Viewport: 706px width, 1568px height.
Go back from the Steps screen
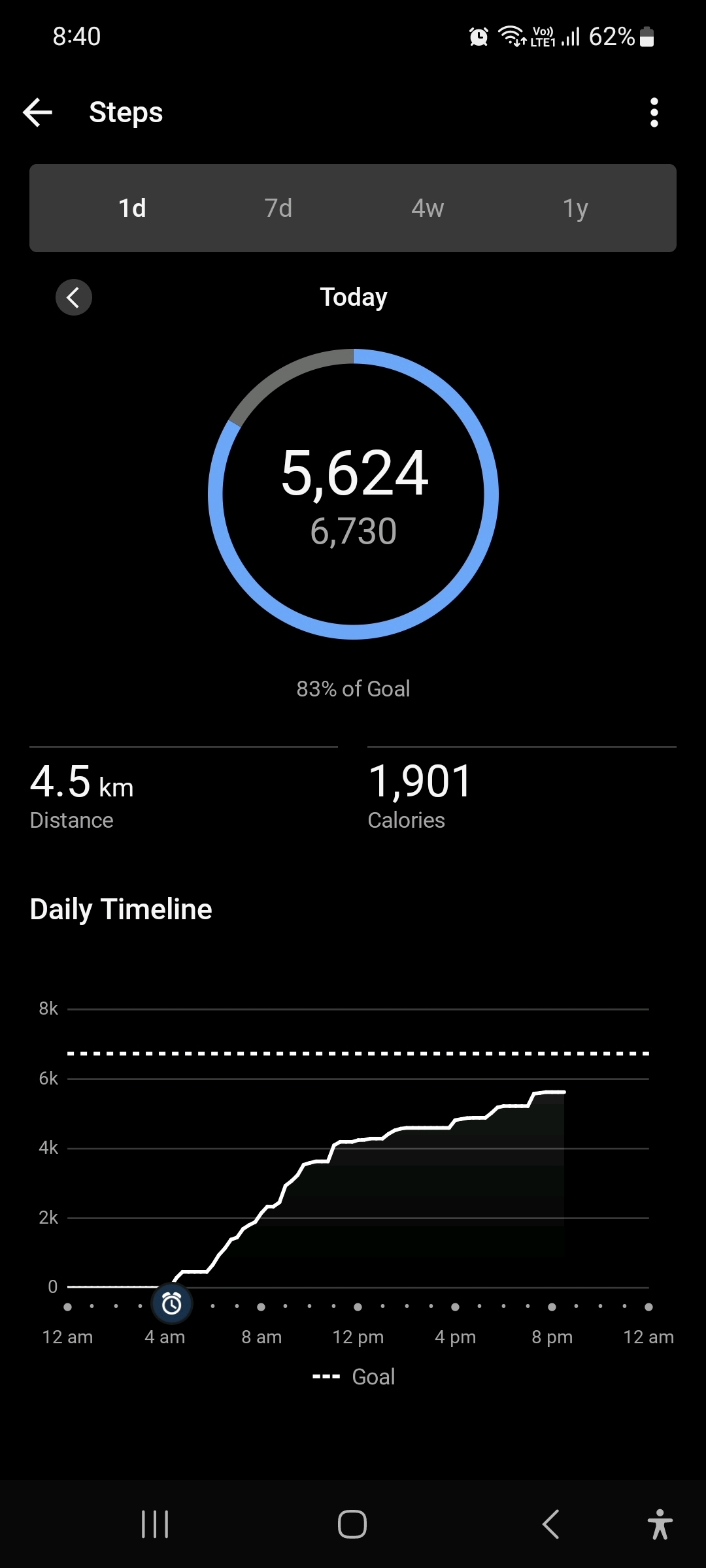click(x=38, y=112)
